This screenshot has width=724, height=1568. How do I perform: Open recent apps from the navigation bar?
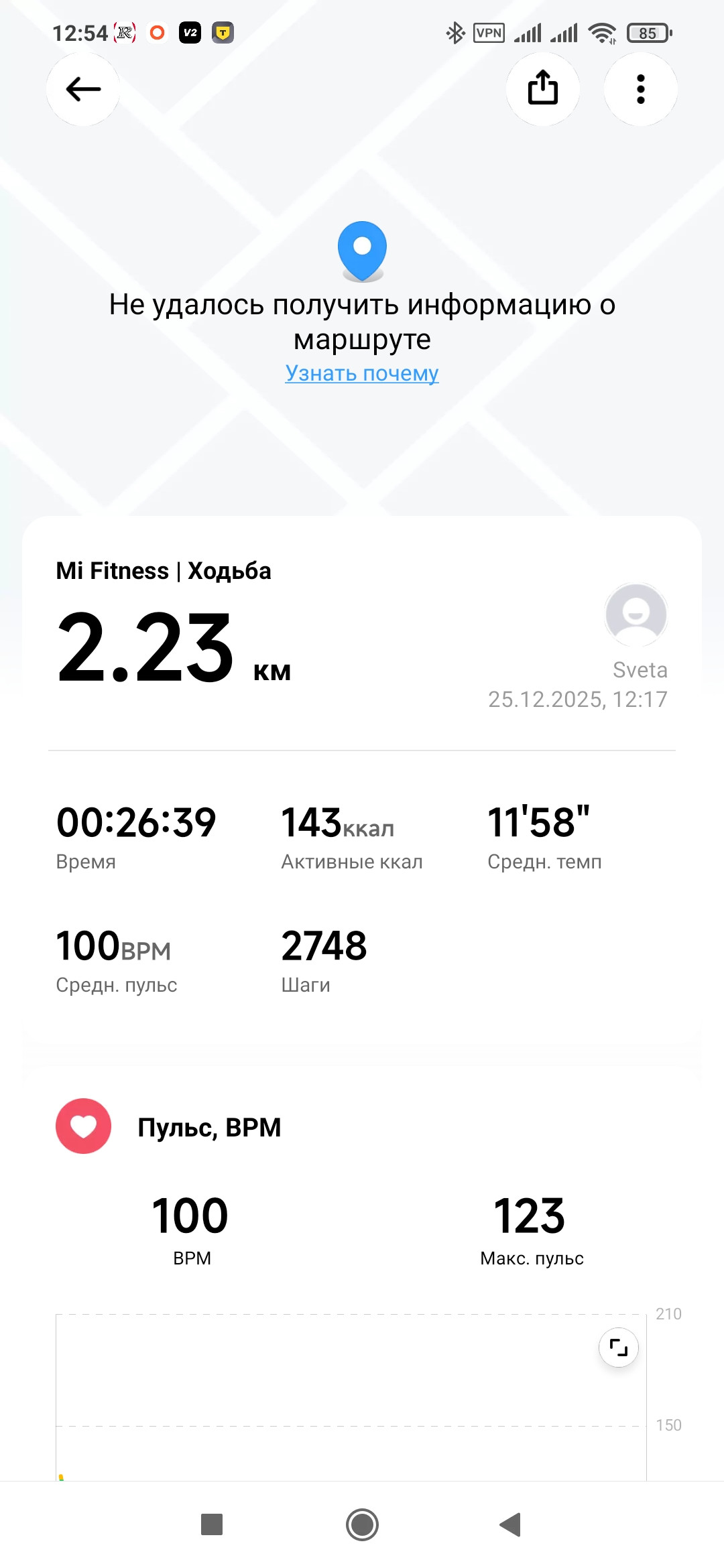tap(212, 1524)
